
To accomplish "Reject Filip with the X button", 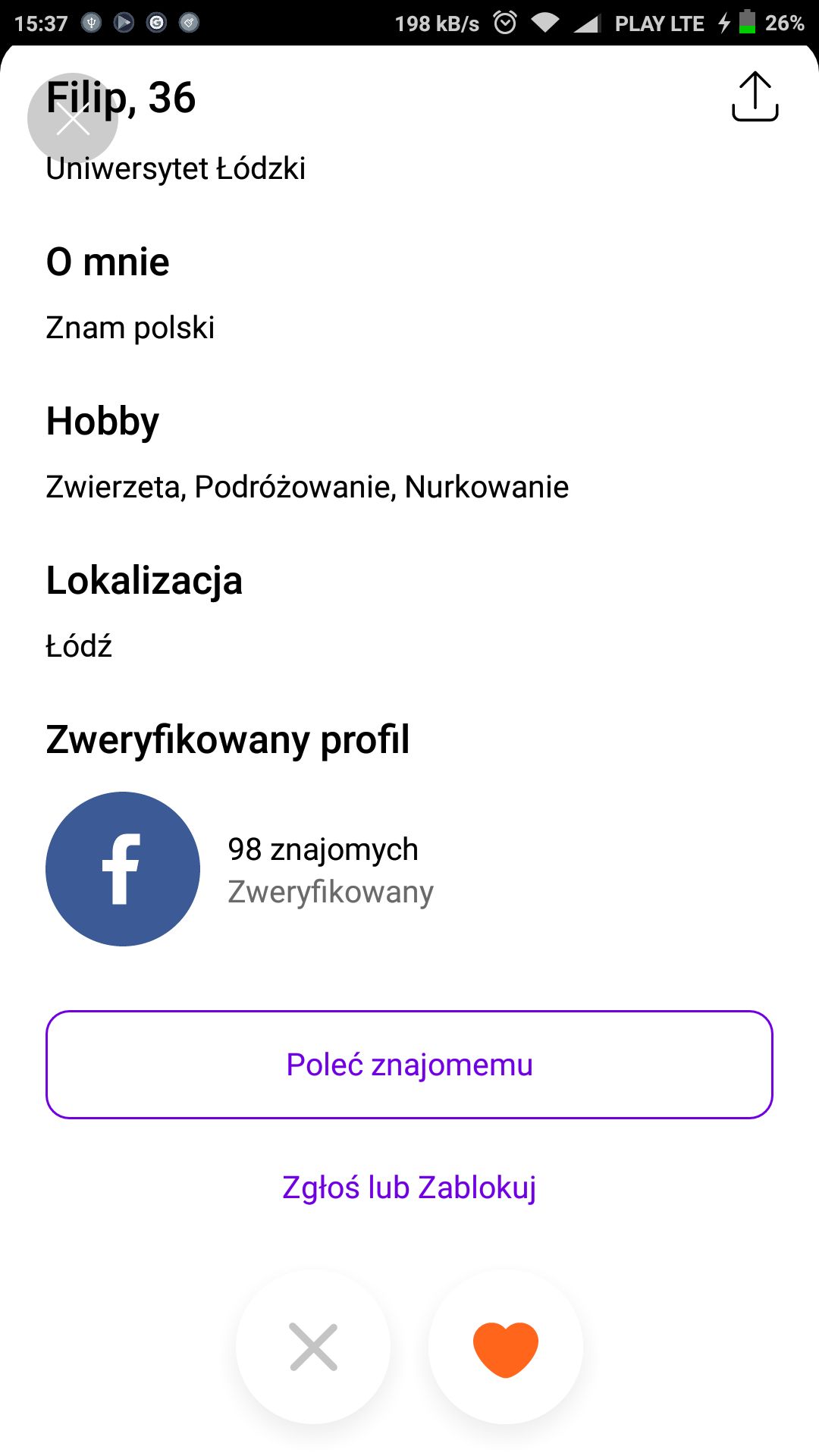I will click(x=313, y=1347).
